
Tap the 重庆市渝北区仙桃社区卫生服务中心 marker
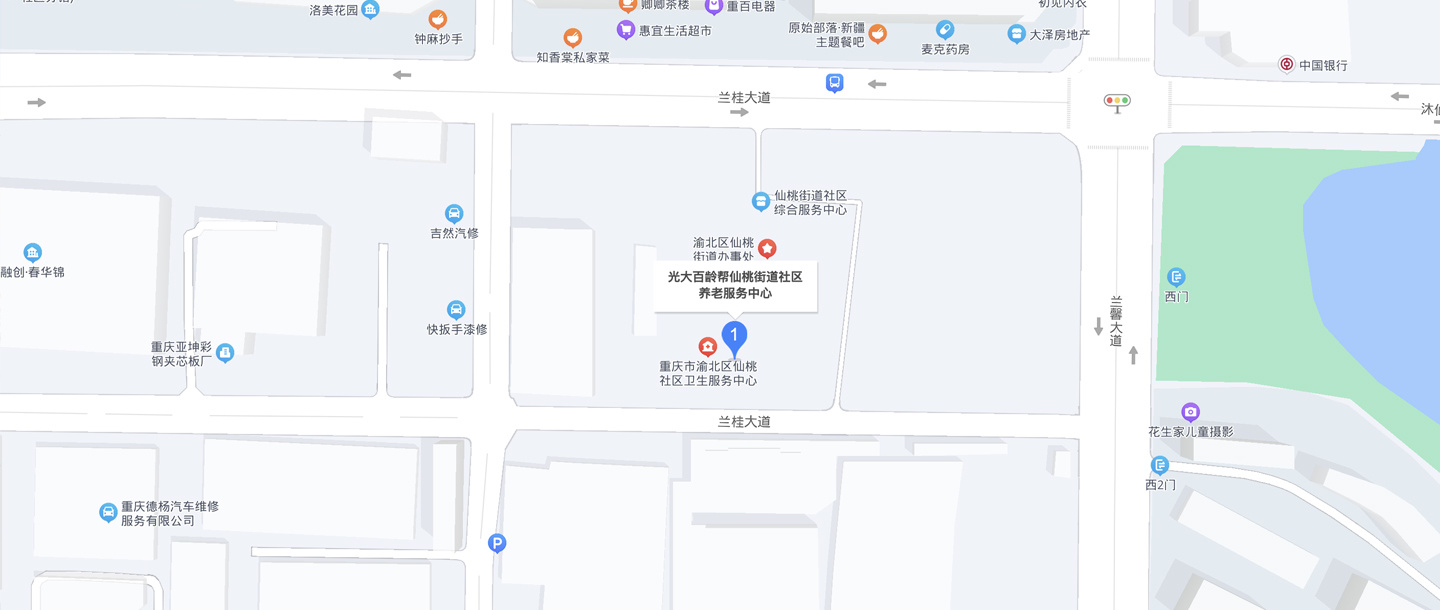(707, 347)
